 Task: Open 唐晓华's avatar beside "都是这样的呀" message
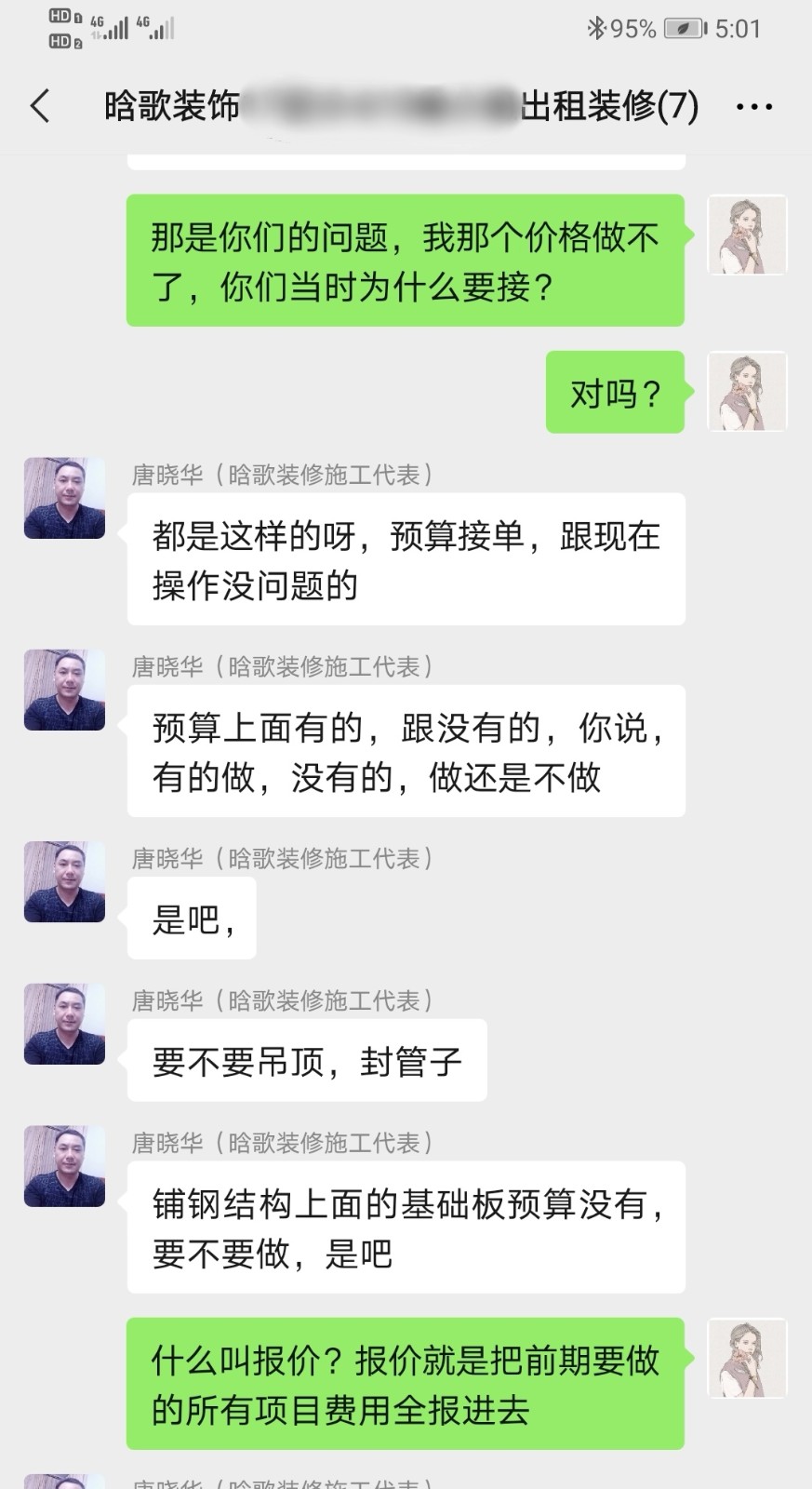(x=64, y=498)
